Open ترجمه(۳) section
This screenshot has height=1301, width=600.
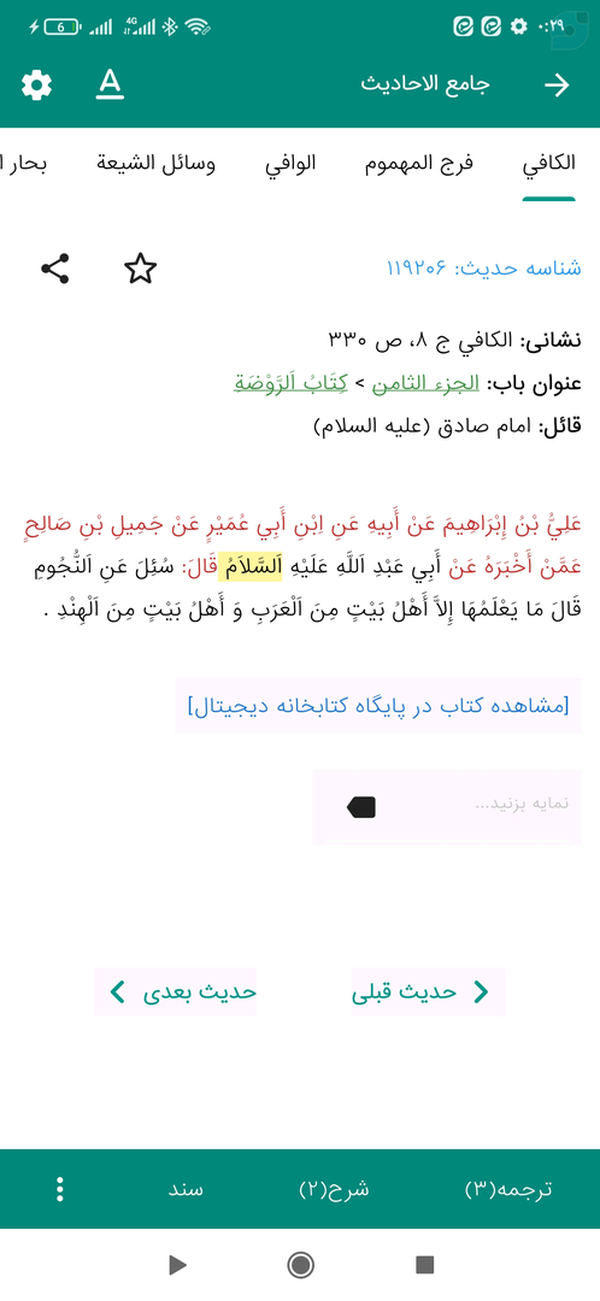(x=509, y=1189)
